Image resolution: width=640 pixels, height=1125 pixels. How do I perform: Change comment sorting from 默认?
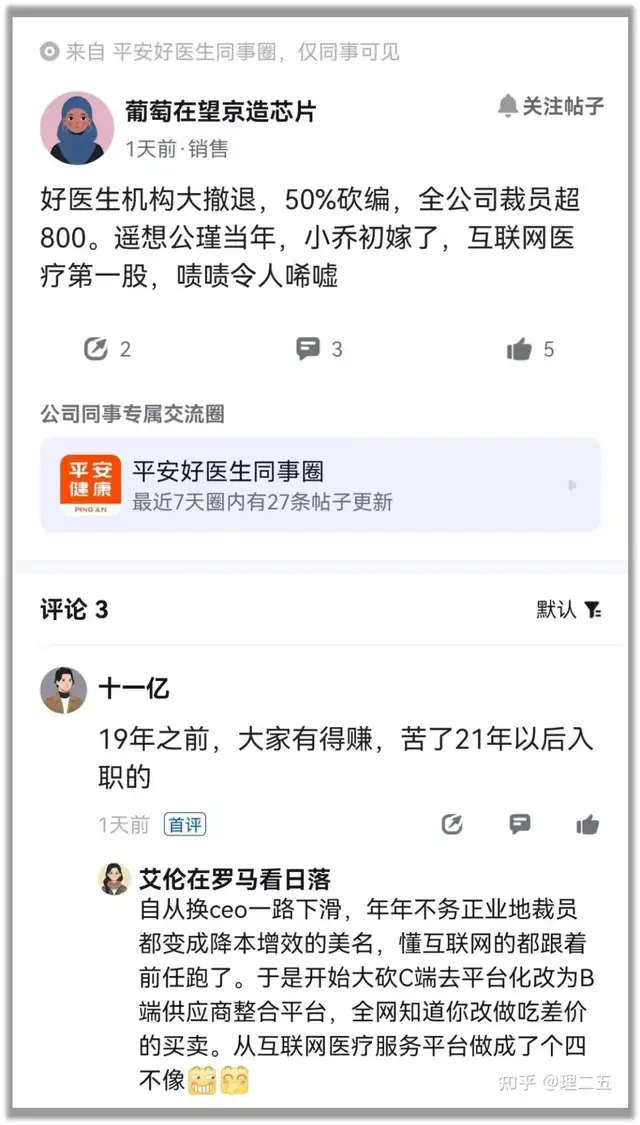pos(568,609)
